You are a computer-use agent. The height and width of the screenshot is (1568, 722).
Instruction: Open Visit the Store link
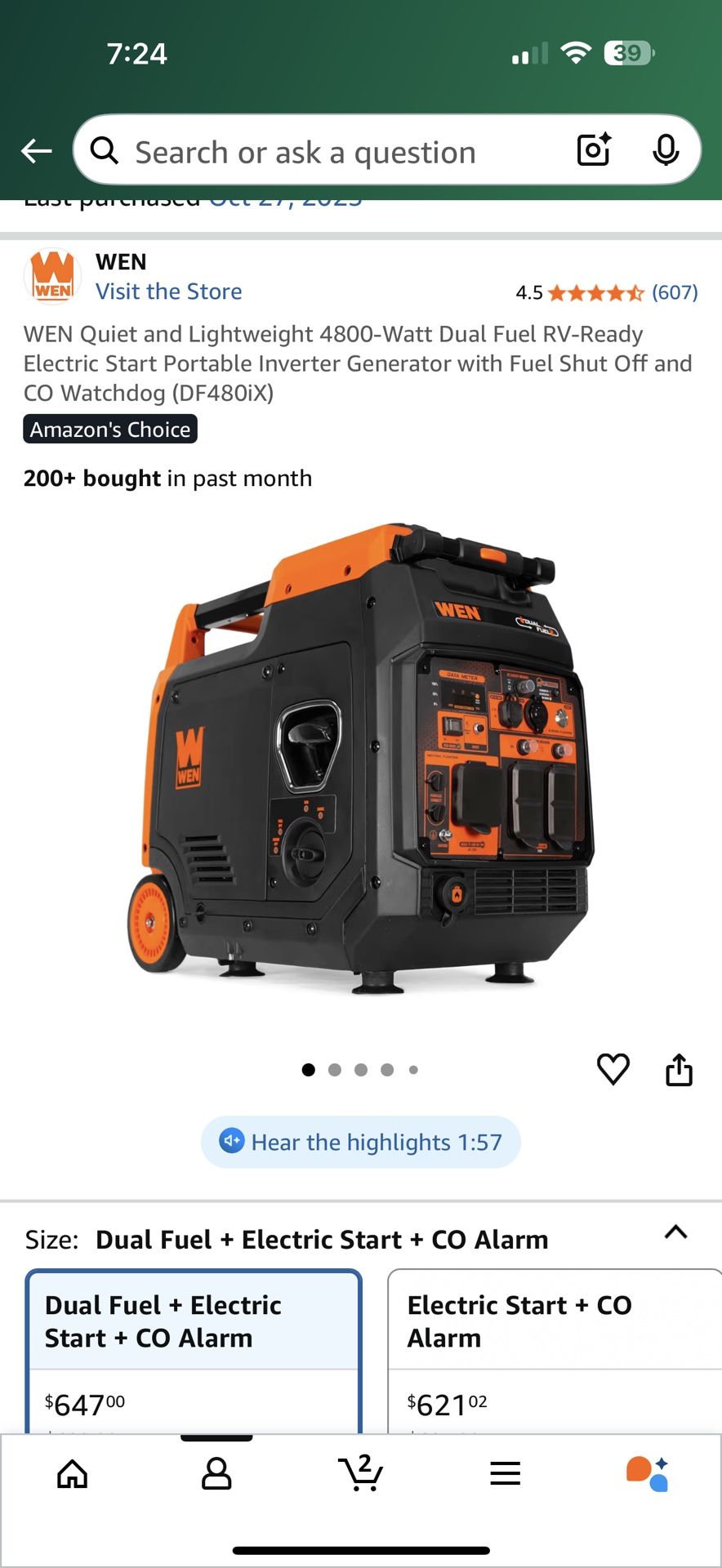(x=168, y=292)
